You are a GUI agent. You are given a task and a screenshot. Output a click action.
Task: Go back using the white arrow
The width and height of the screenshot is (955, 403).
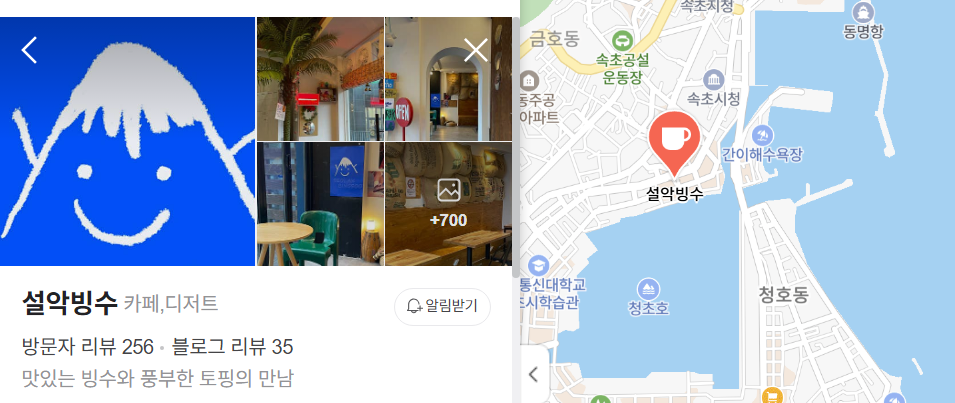[x=30, y=50]
